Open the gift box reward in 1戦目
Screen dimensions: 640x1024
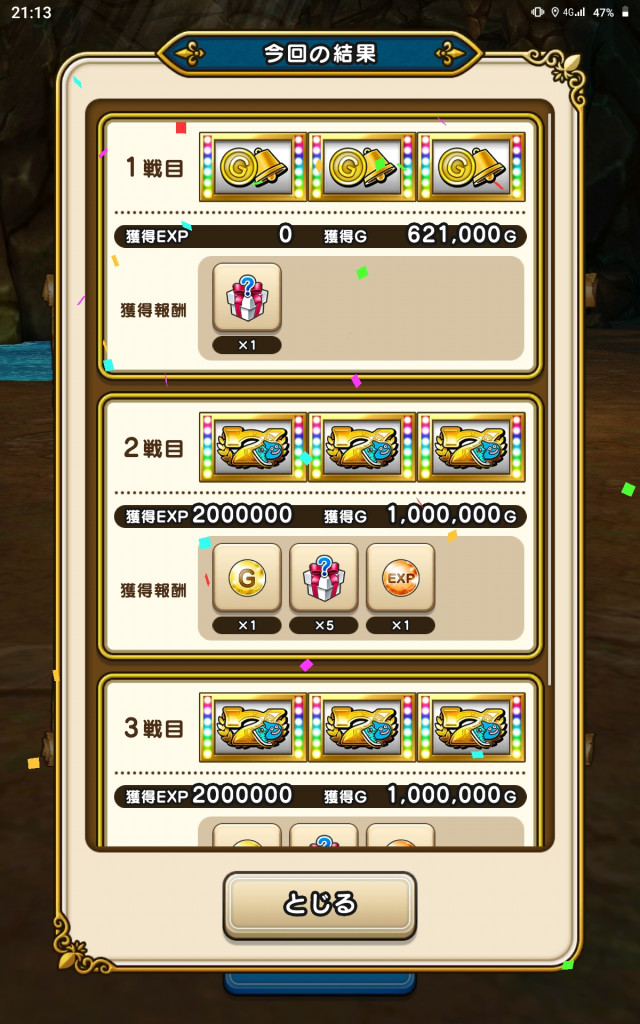(247, 297)
